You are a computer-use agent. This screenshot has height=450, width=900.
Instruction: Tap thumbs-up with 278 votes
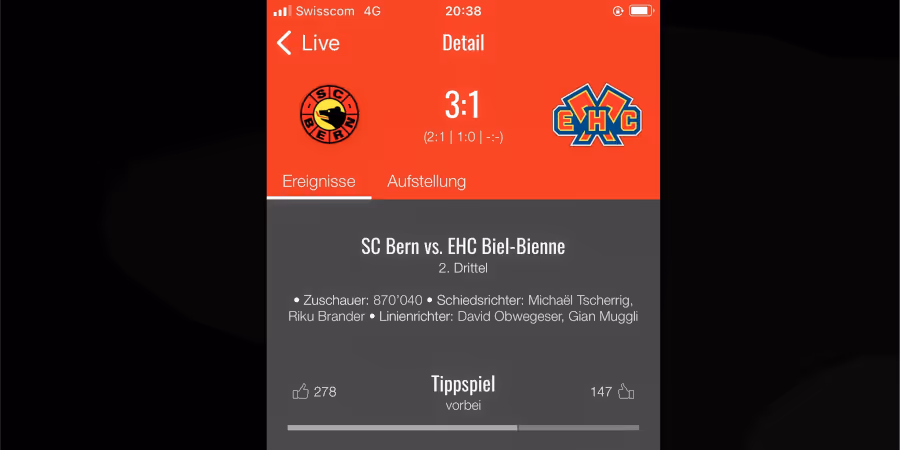pos(301,391)
